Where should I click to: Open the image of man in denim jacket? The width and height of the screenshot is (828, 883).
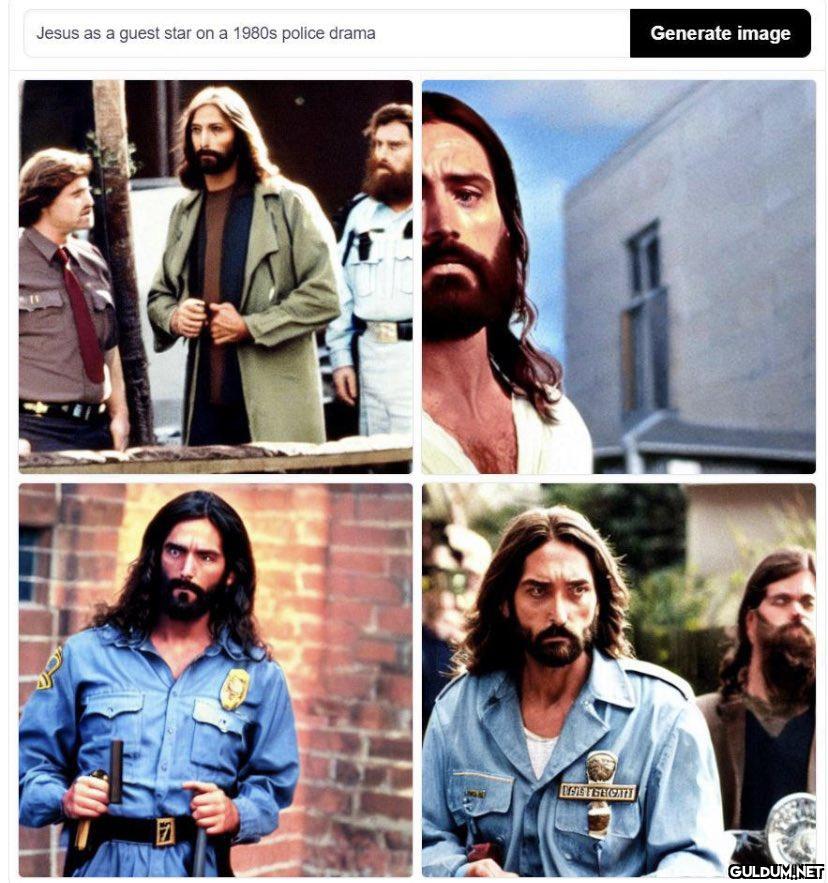pyautogui.click(x=618, y=680)
